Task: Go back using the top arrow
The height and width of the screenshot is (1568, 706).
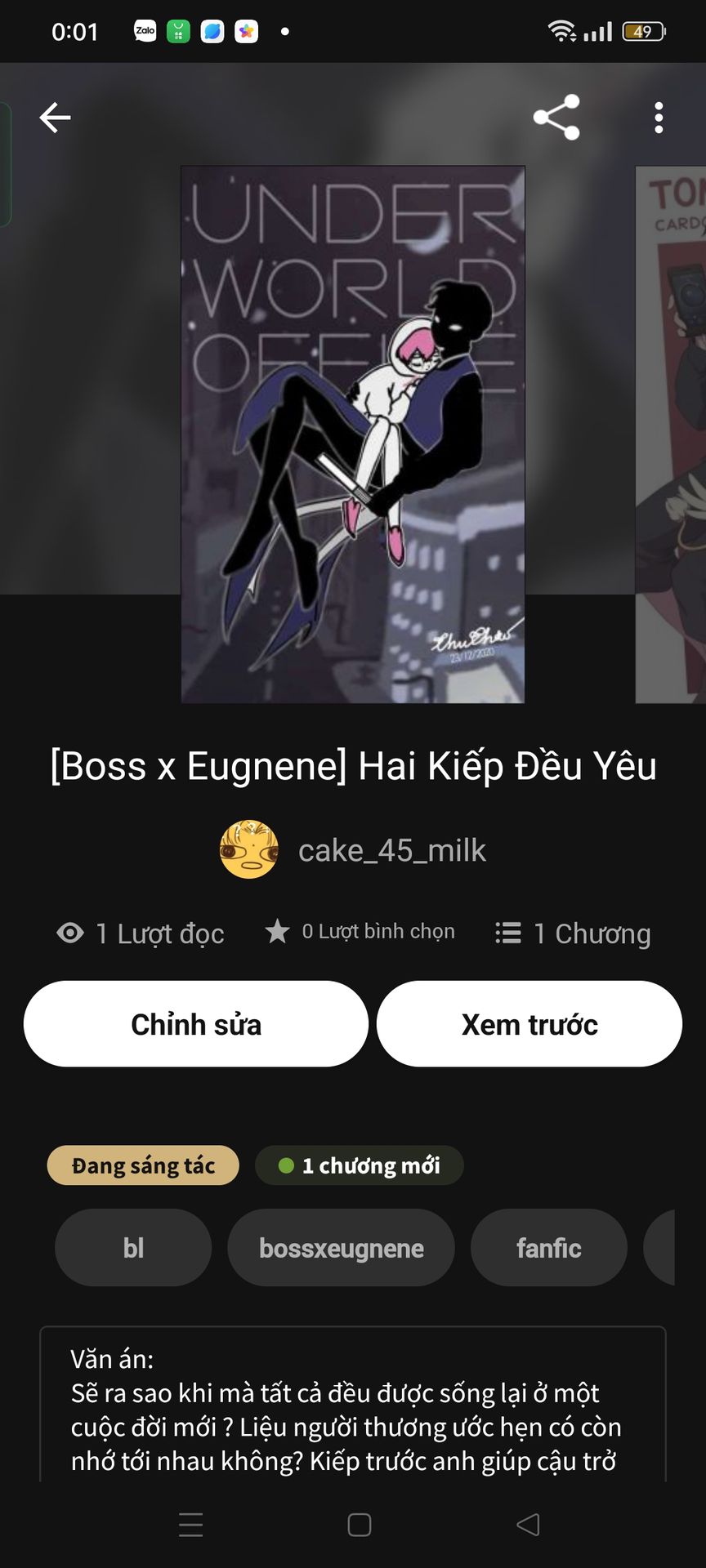Action: 55,118
